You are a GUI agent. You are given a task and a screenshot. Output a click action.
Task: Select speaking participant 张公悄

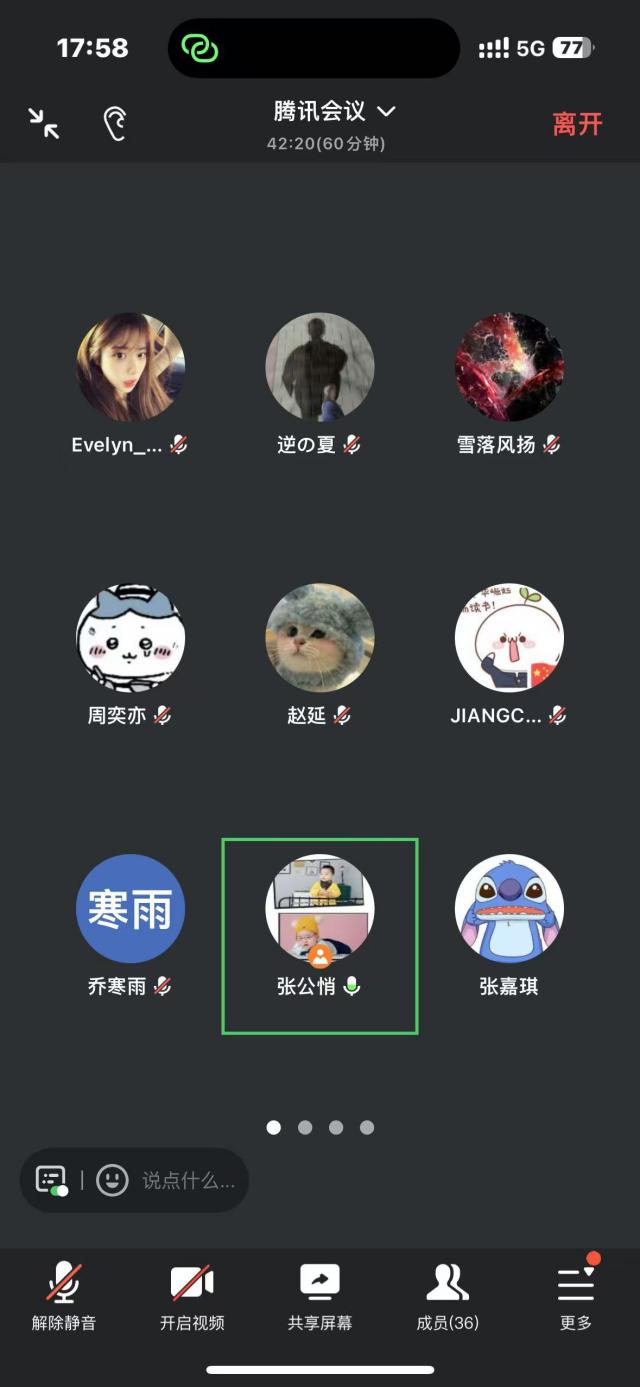pyautogui.click(x=320, y=909)
